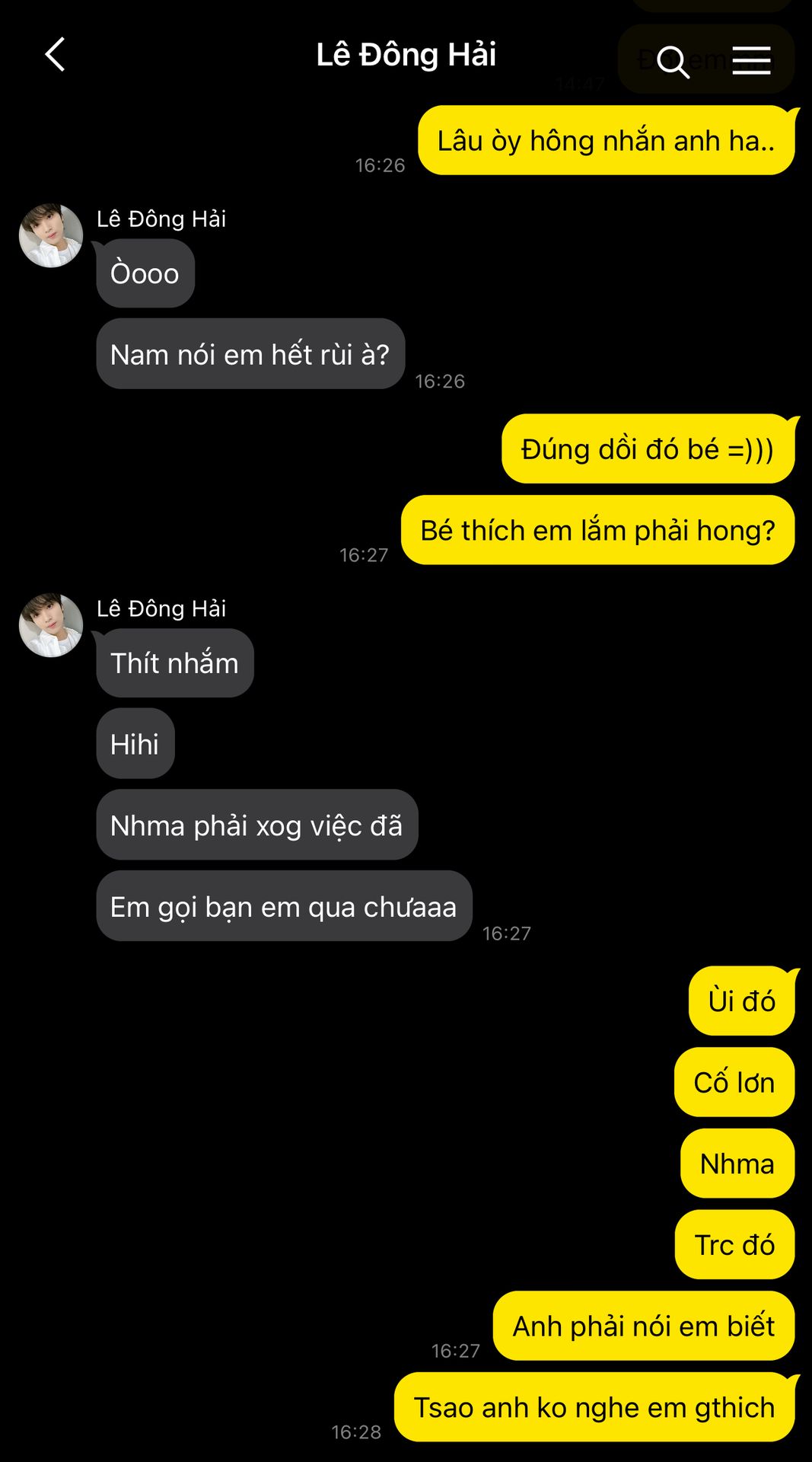The image size is (812, 1462).
Task: Search within this conversation
Action: point(672,61)
